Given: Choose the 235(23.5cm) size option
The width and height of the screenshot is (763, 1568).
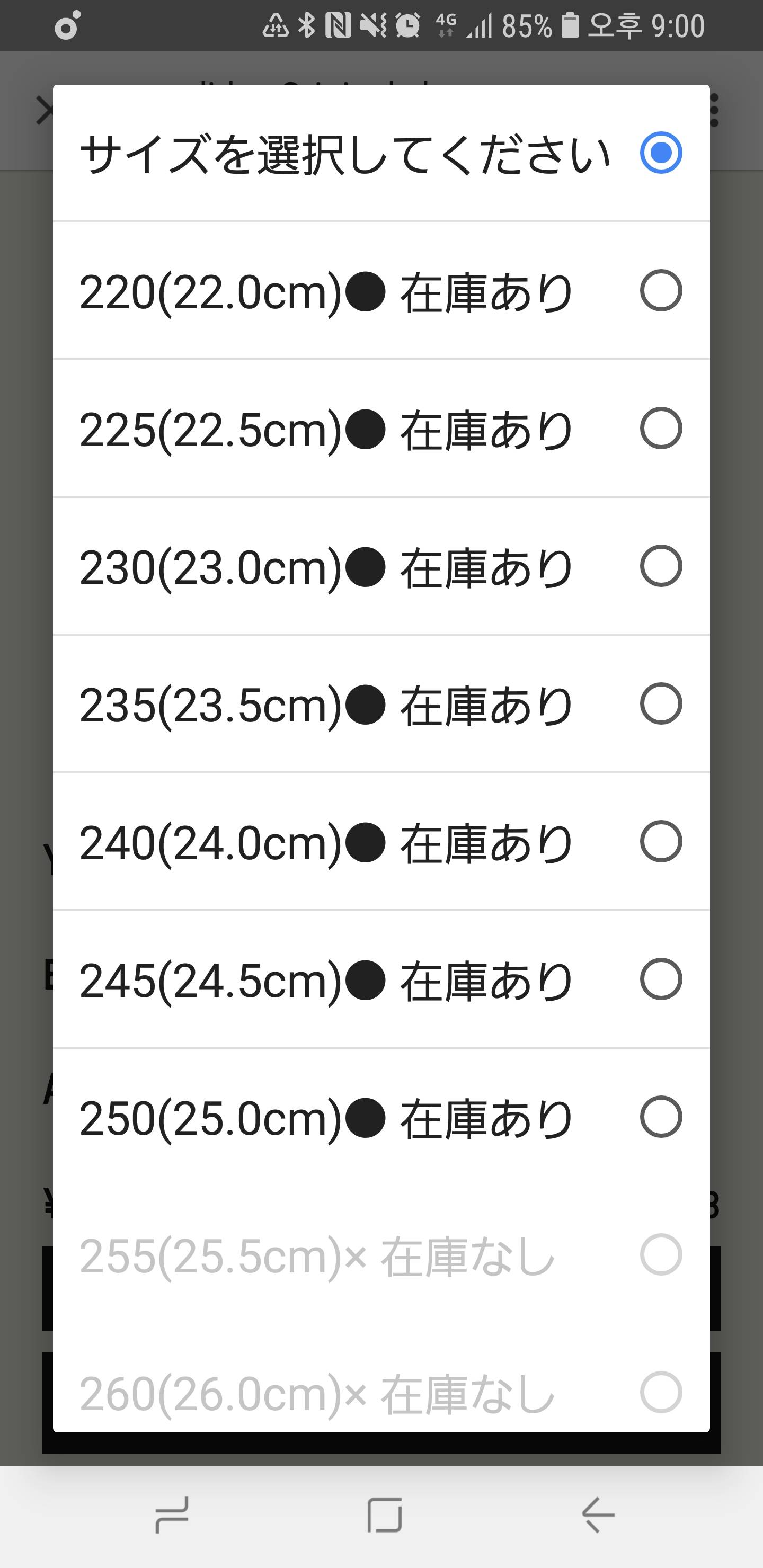Looking at the screenshot, I should pyautogui.click(x=380, y=704).
